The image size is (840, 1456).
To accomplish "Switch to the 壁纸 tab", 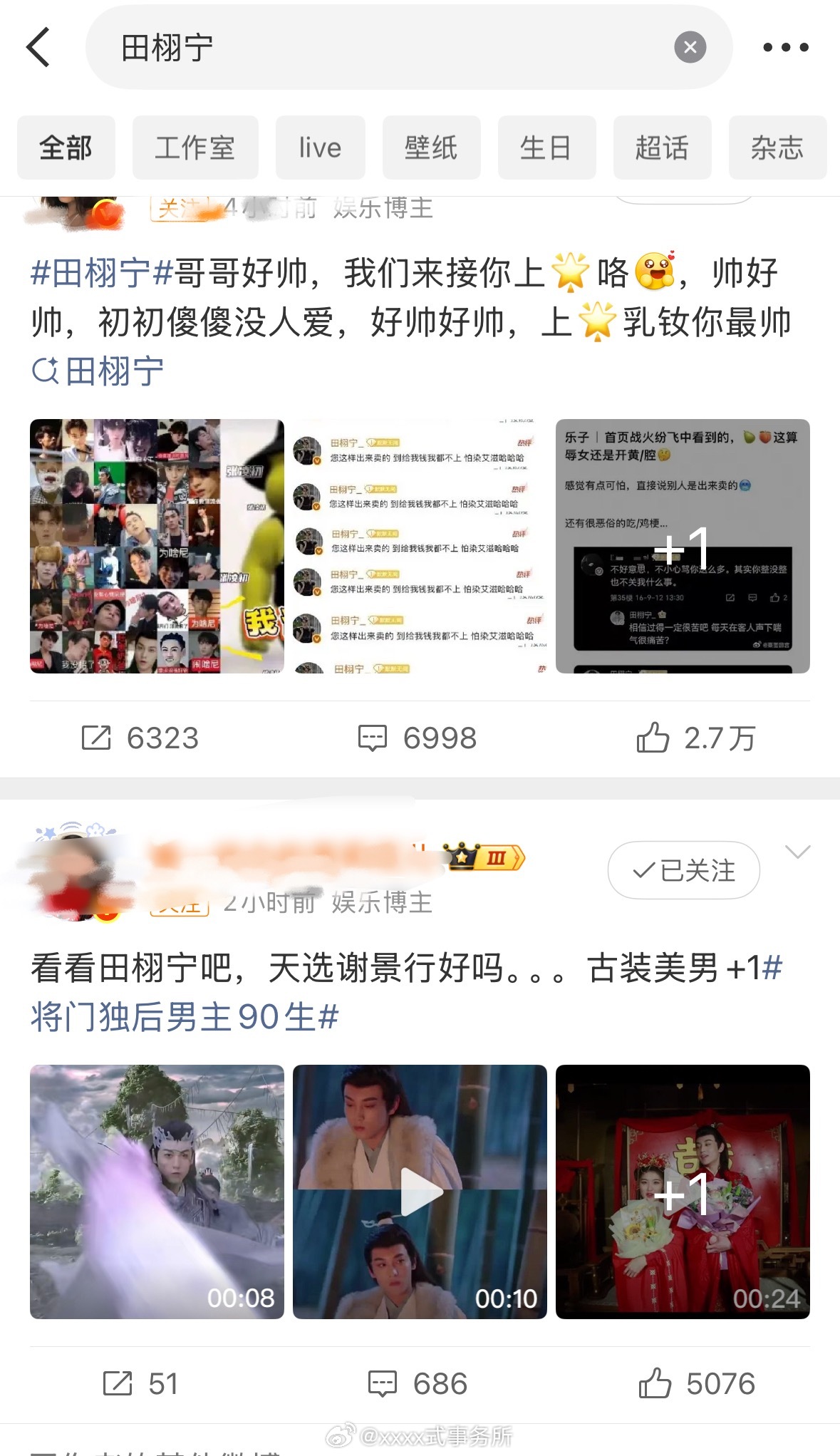I will 431,148.
